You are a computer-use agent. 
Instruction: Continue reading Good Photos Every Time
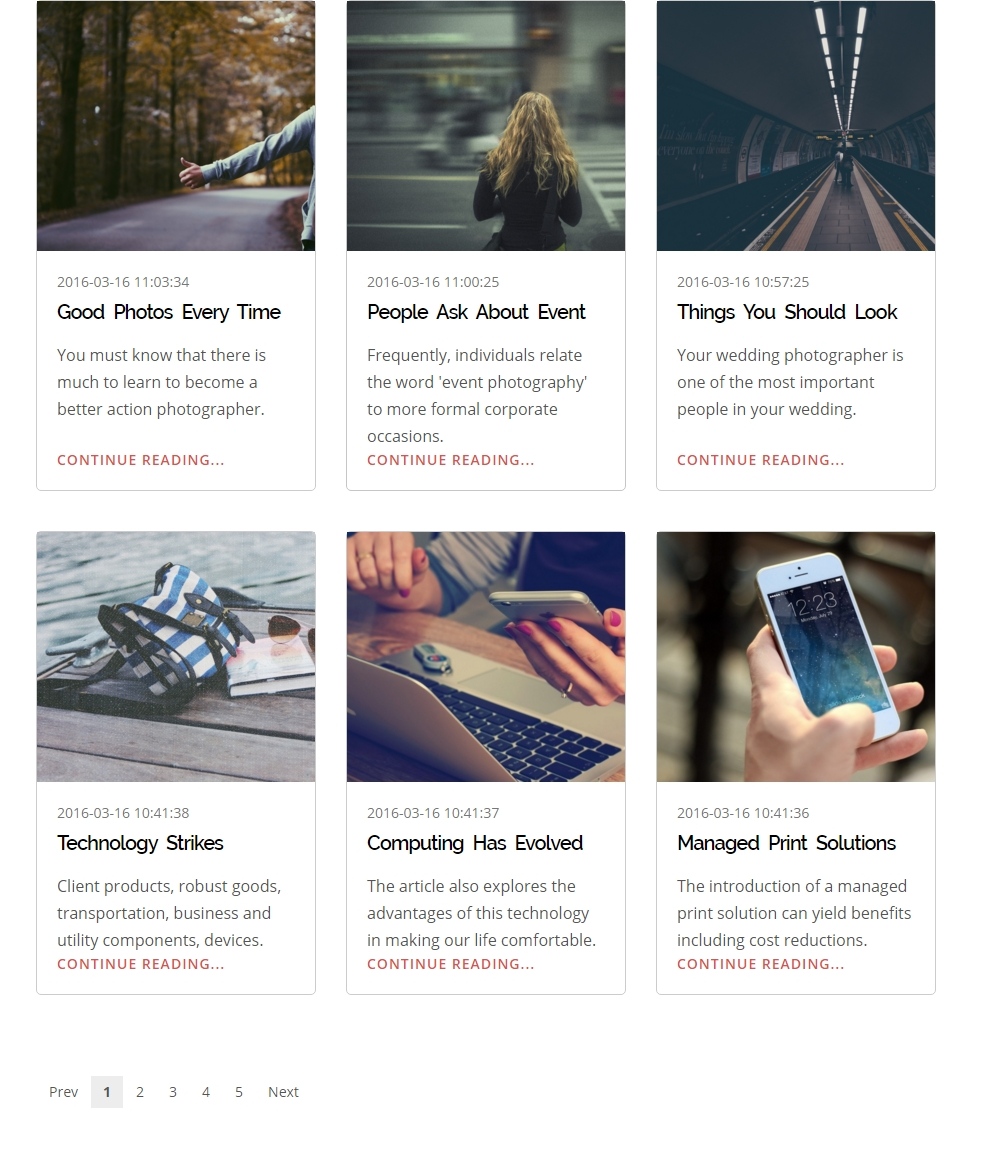141,460
